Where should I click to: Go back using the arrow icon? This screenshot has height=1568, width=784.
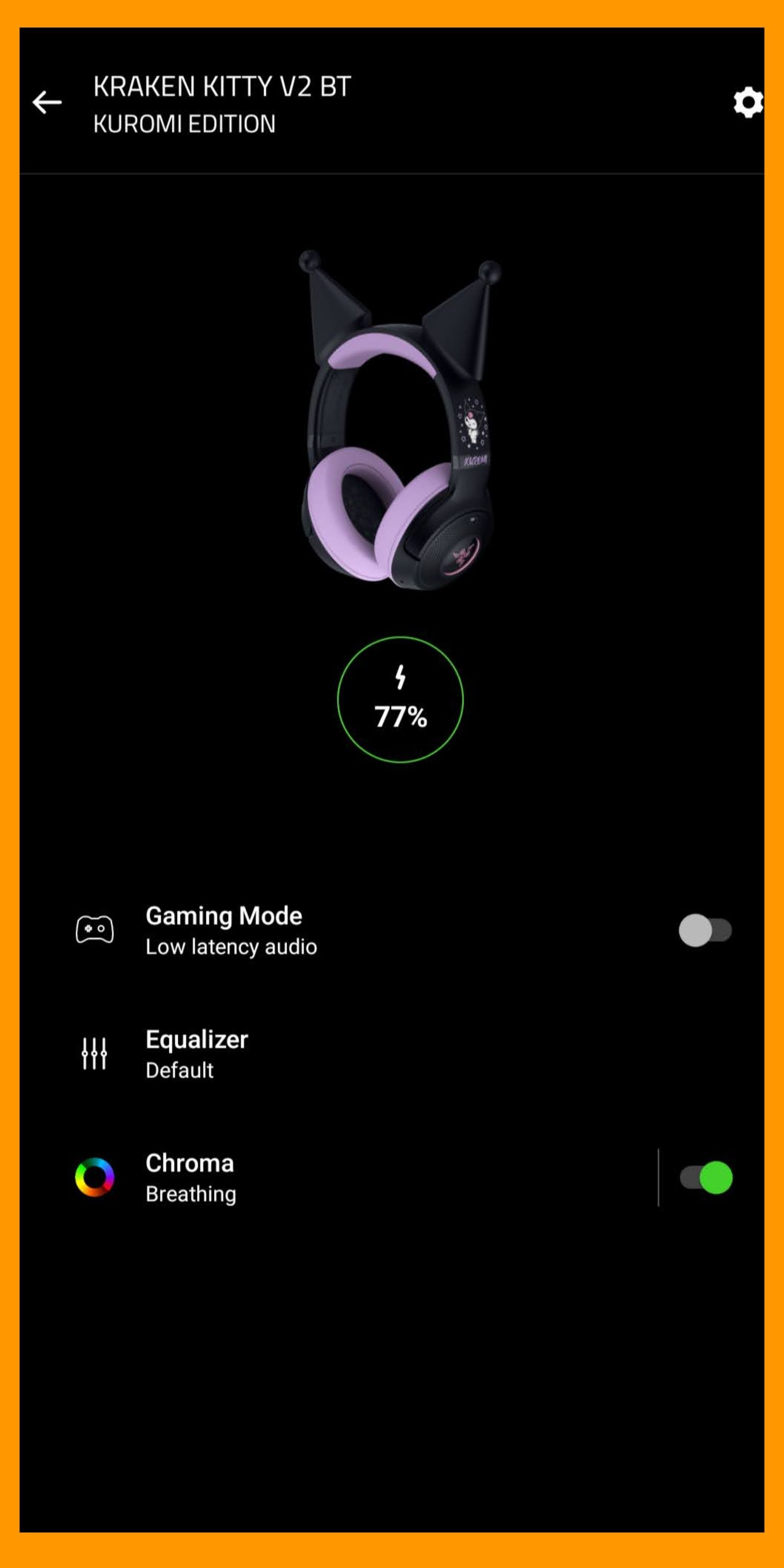tap(47, 102)
